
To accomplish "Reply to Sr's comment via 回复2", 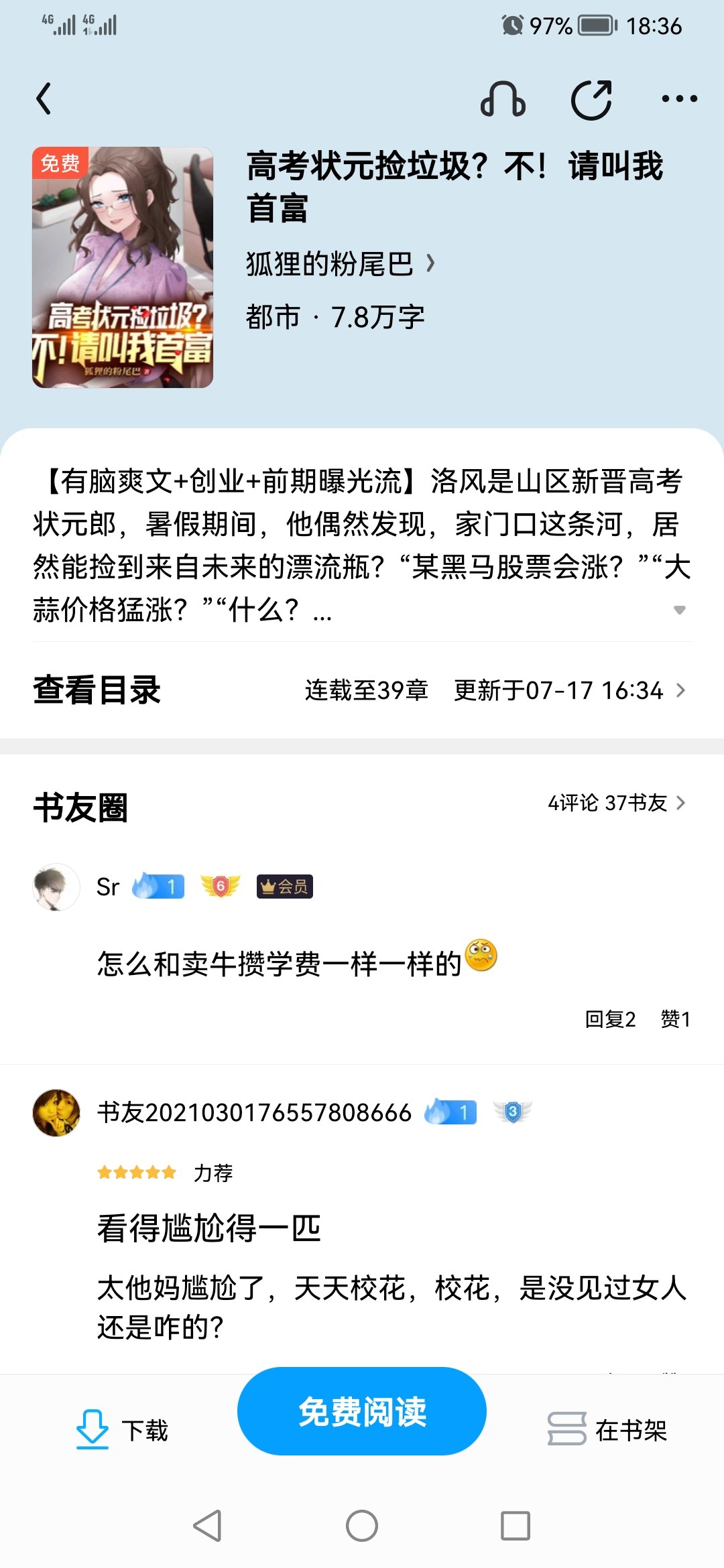I will tap(610, 1019).
